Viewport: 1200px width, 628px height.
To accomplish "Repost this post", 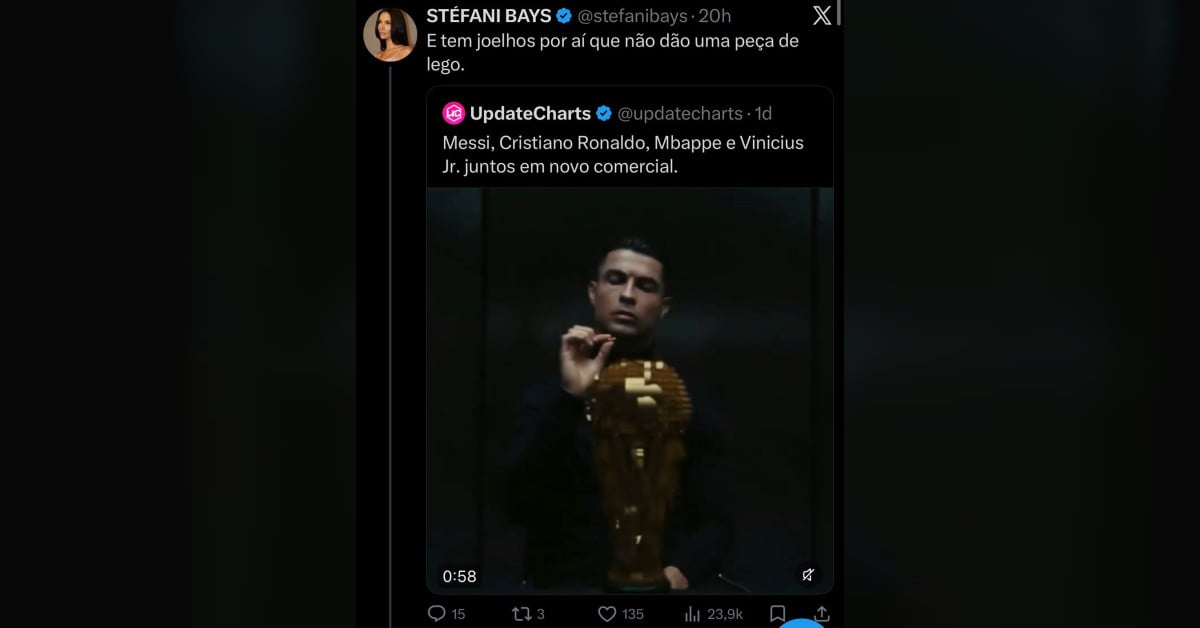I will coord(521,613).
